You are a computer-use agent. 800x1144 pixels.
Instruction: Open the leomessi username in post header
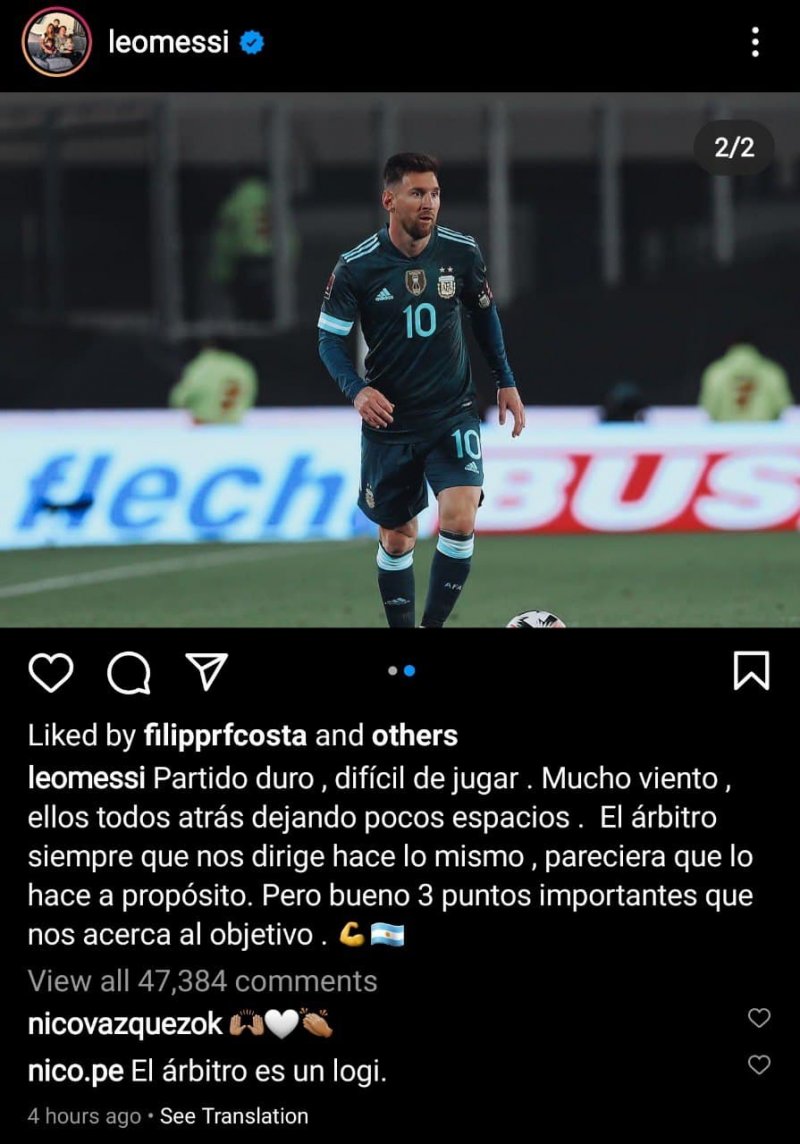168,42
